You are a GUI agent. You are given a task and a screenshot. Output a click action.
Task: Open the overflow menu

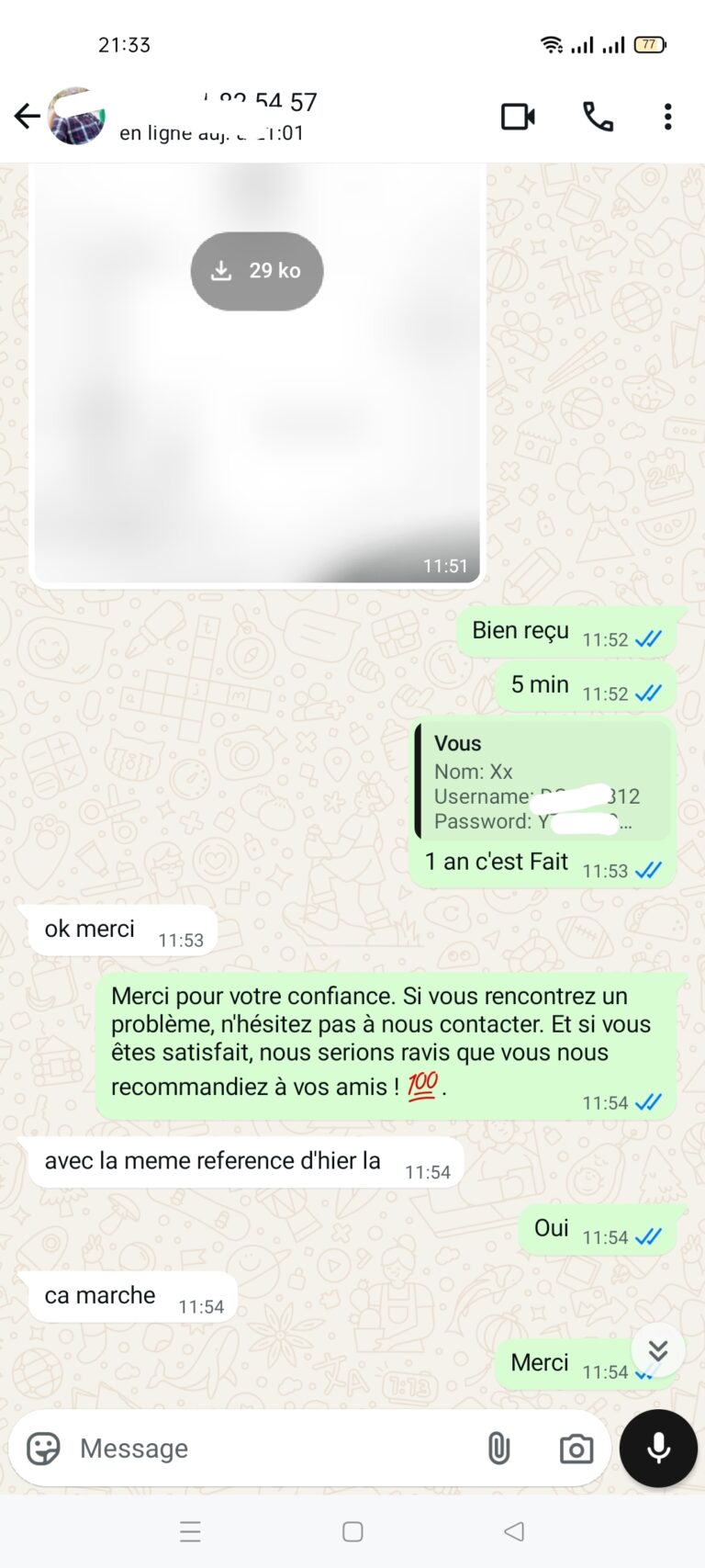667,117
